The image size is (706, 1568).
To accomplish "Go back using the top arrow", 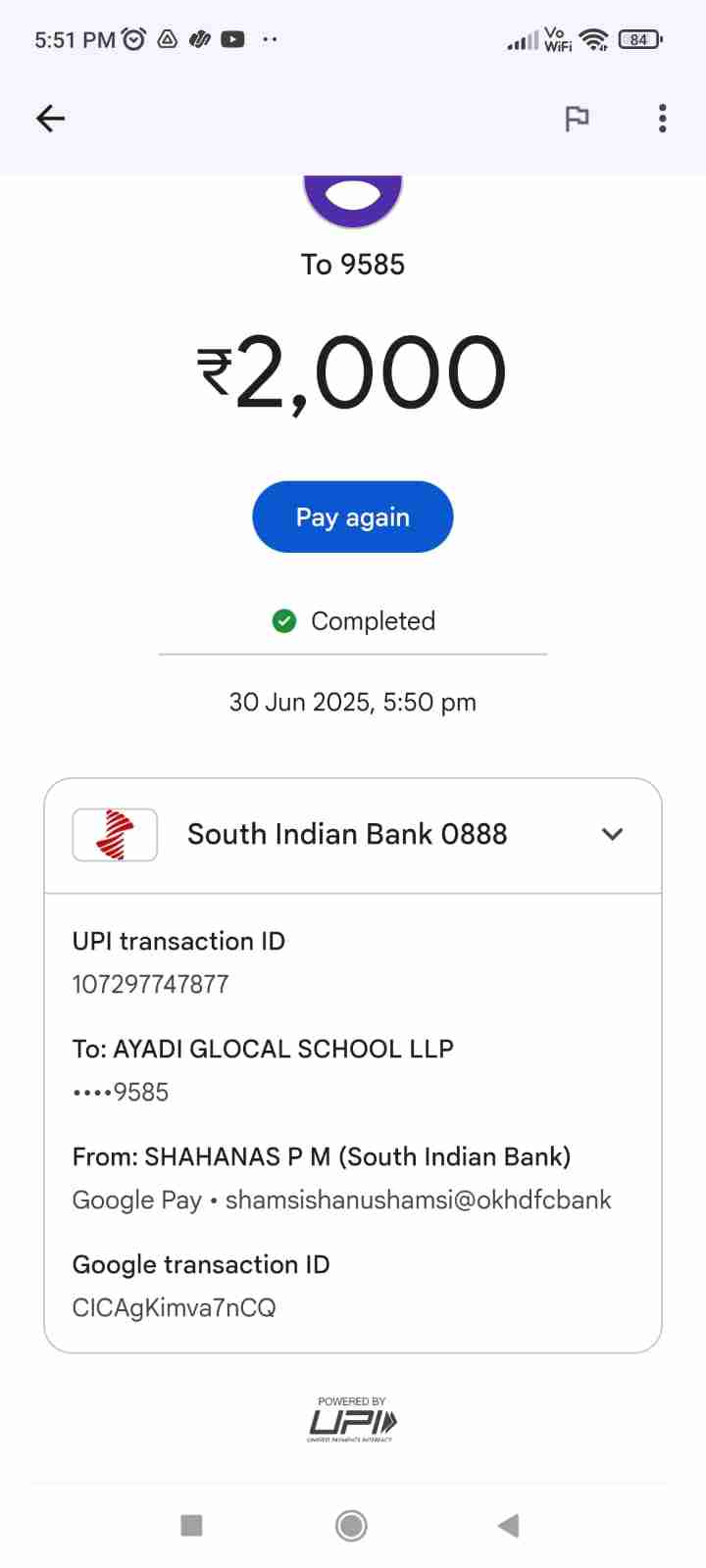I will point(50,119).
